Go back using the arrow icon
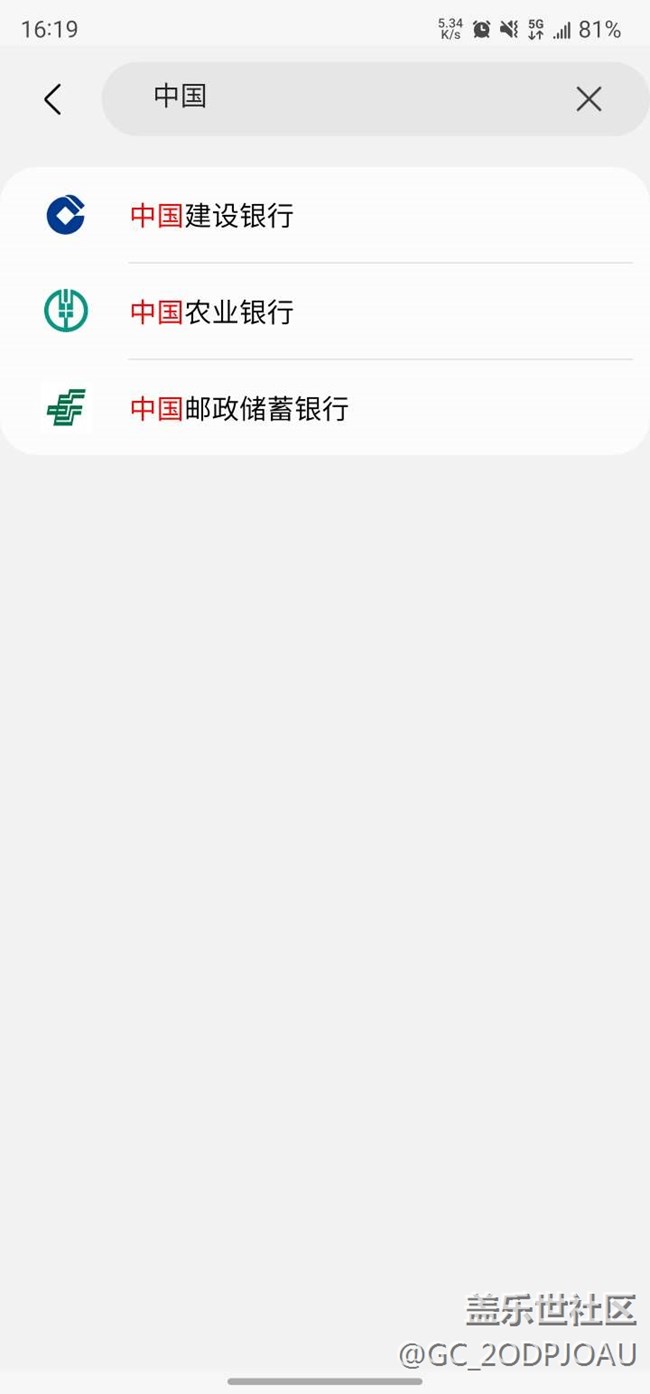 [x=52, y=98]
